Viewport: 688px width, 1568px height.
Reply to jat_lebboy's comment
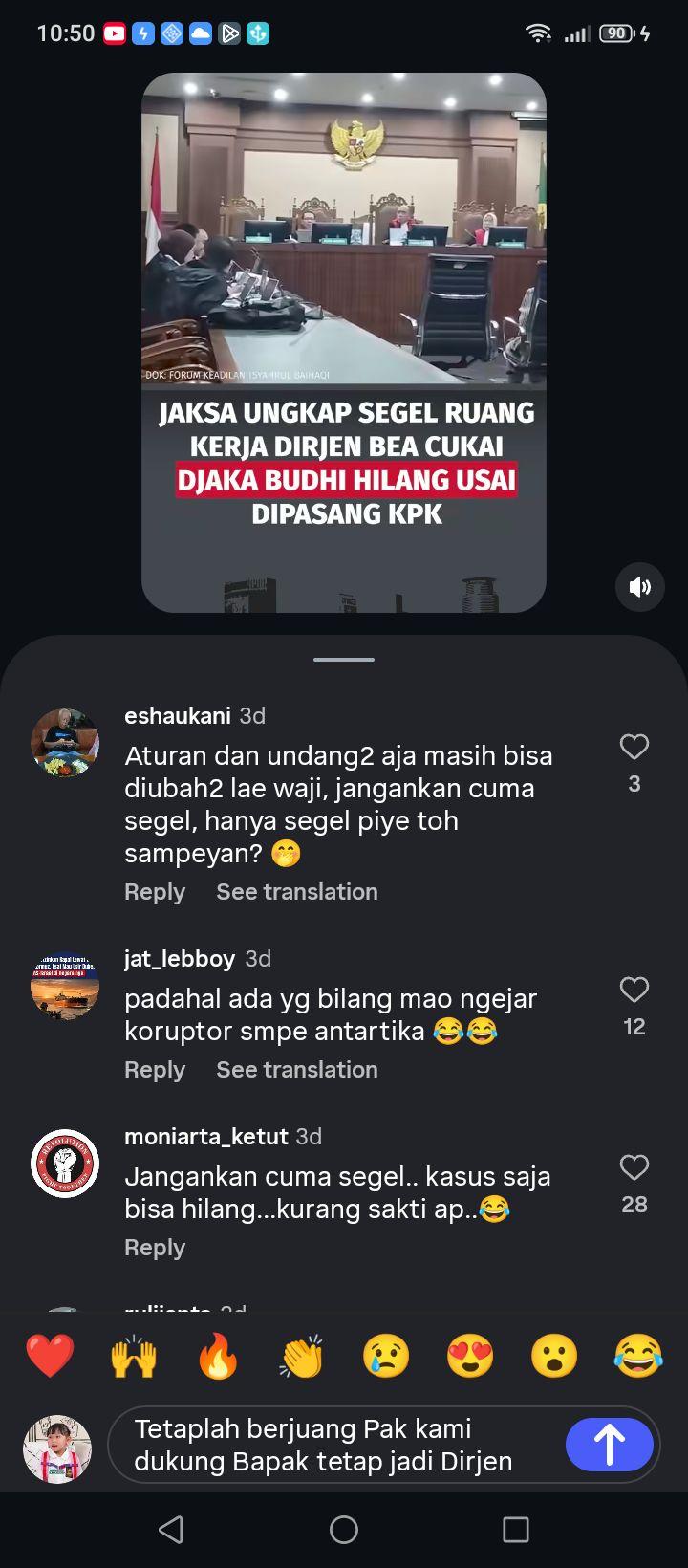tap(155, 1070)
